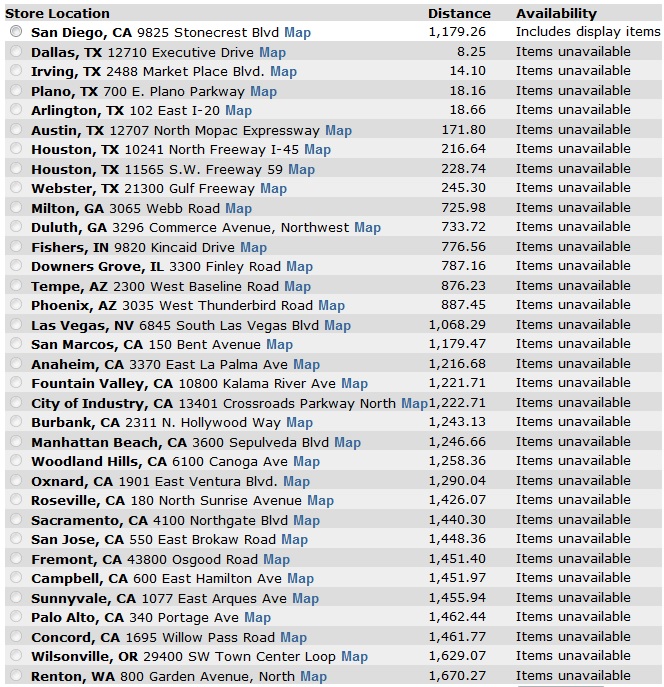Viewport: 664px width, 687px height.
Task: Open Map link for San Diego Stonecrest Blvd
Action: pyautogui.click(x=297, y=33)
